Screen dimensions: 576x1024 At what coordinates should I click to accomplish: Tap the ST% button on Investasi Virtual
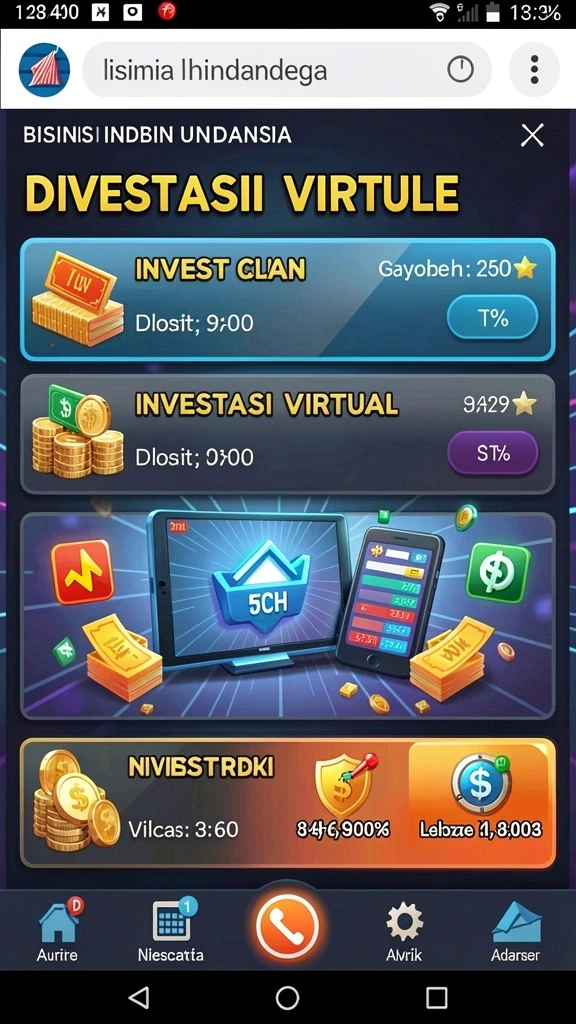pyautogui.click(x=492, y=453)
